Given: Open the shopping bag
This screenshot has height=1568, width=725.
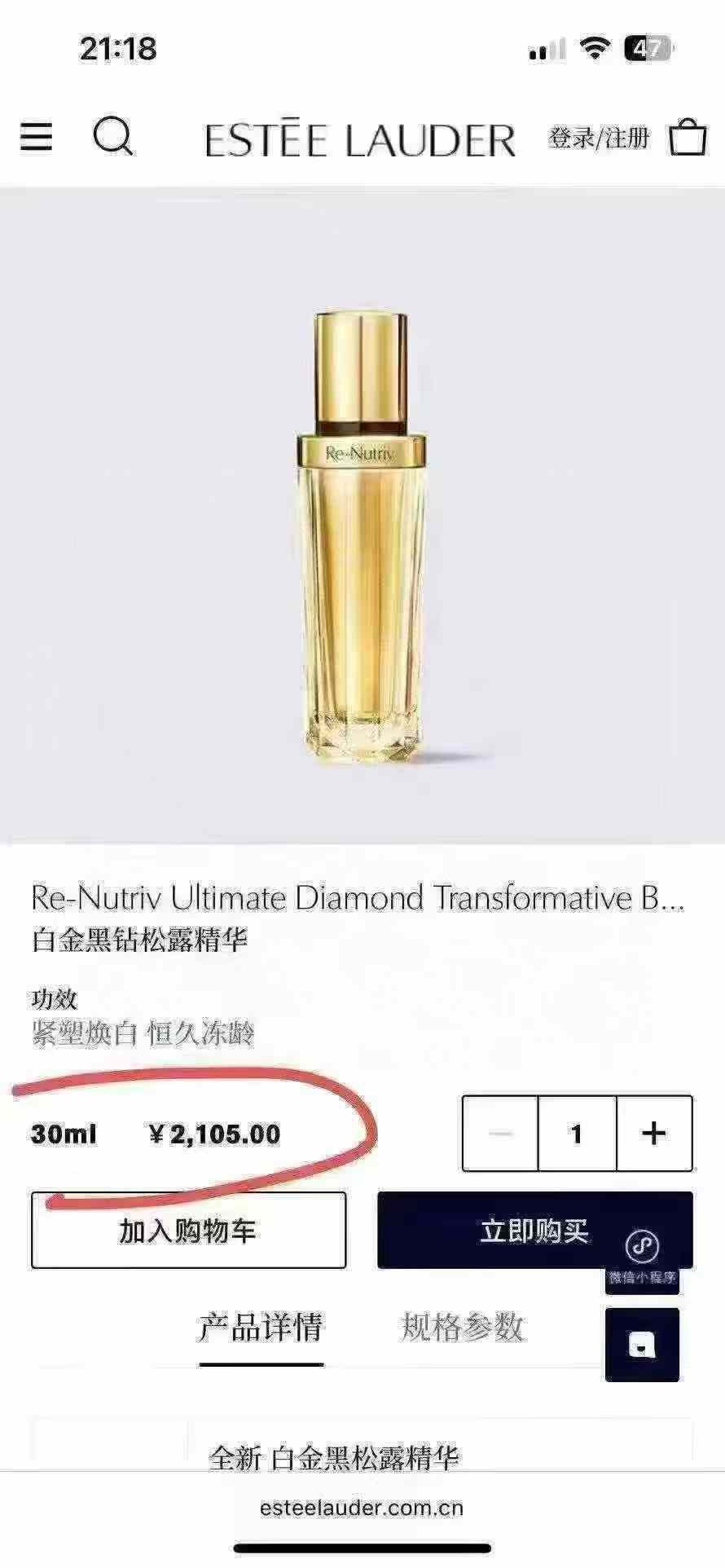Looking at the screenshot, I should (688, 138).
